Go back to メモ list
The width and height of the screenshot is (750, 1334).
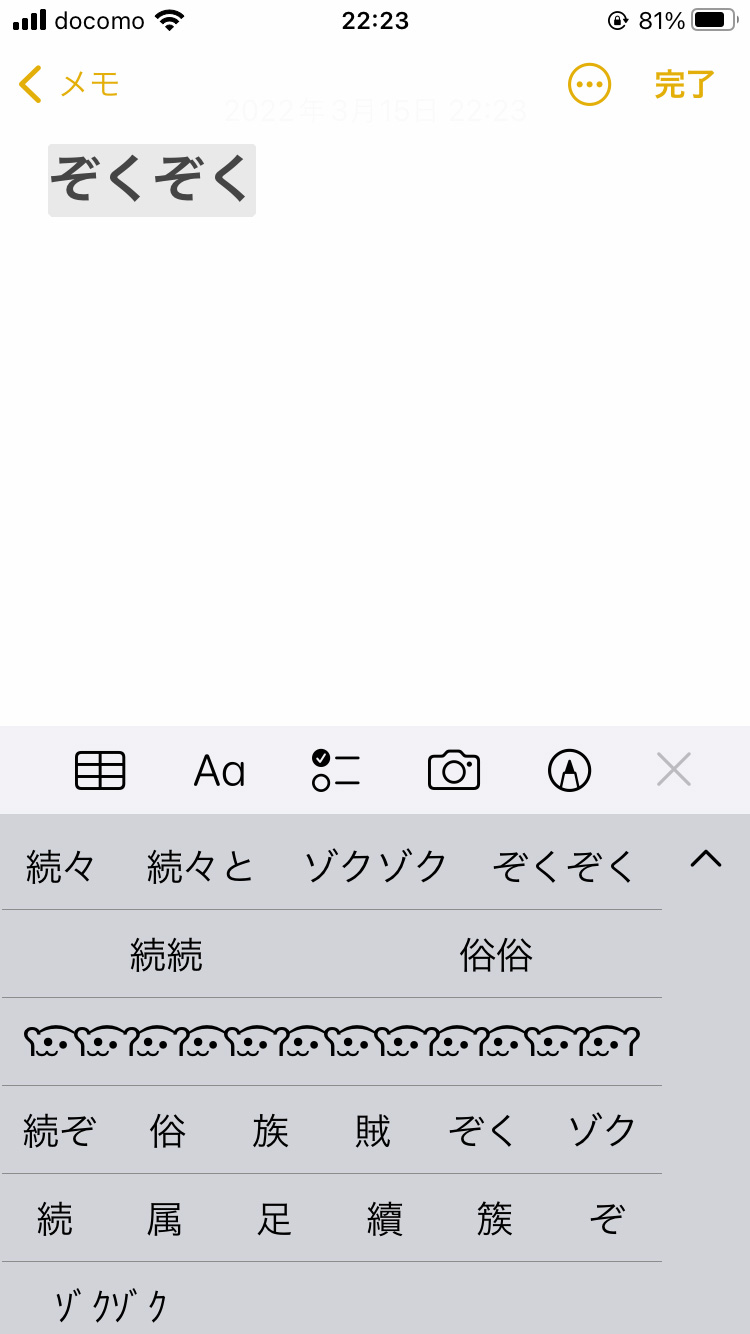(x=68, y=85)
